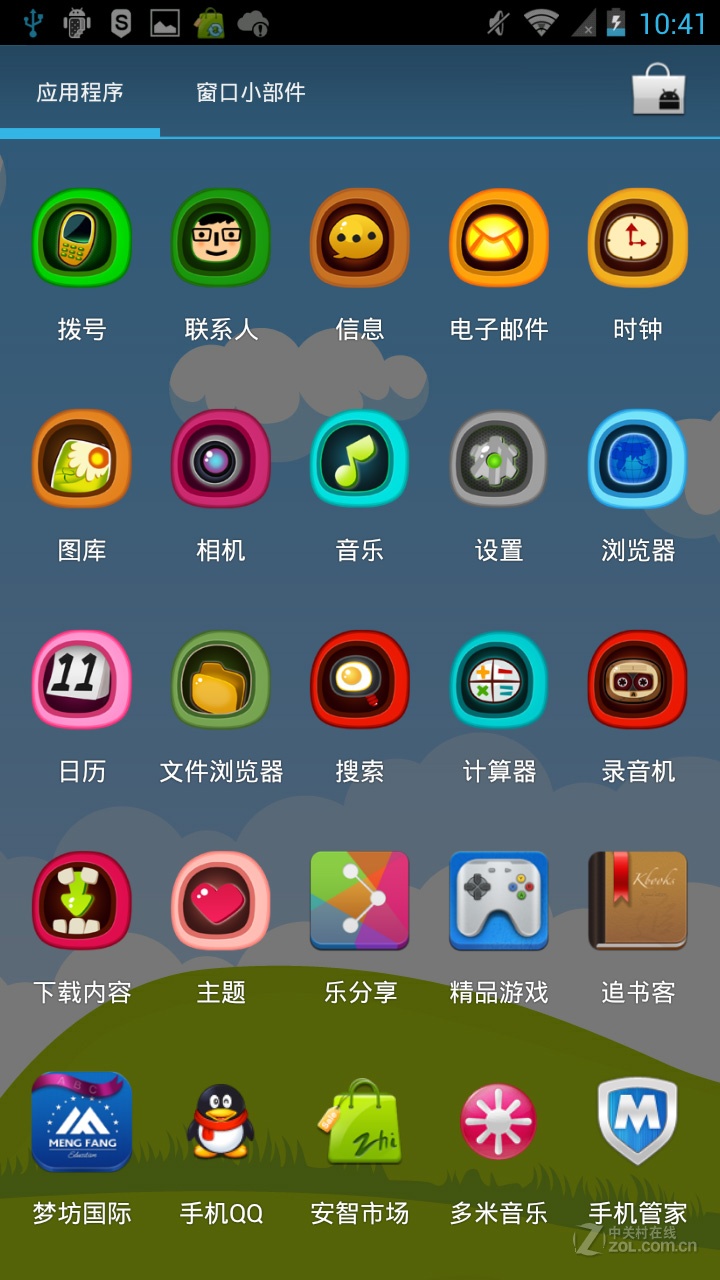720x1280 pixels.
Task: Open the 计算器 calculator
Action: click(498, 682)
